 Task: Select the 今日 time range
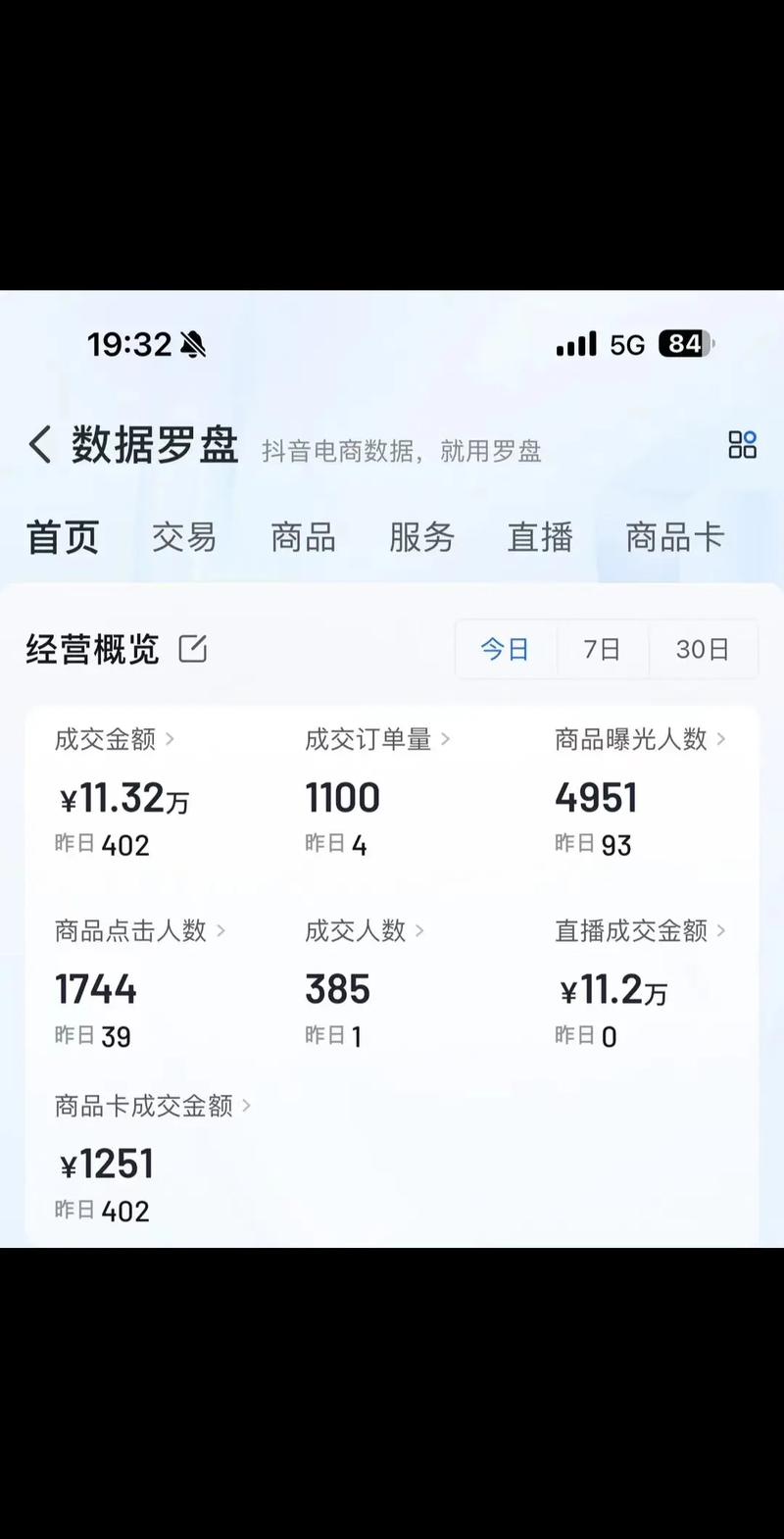(x=505, y=649)
